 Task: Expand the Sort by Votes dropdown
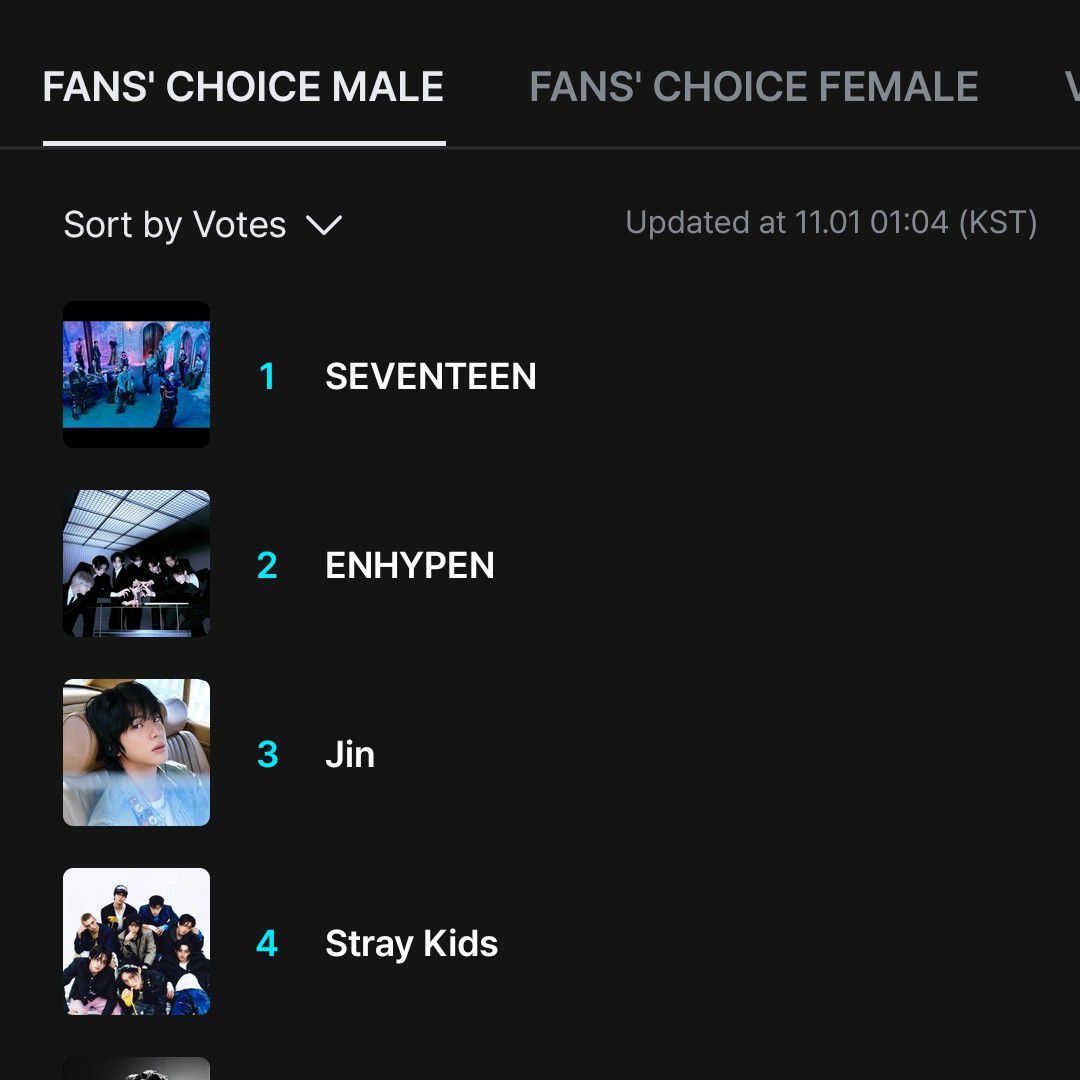point(203,225)
